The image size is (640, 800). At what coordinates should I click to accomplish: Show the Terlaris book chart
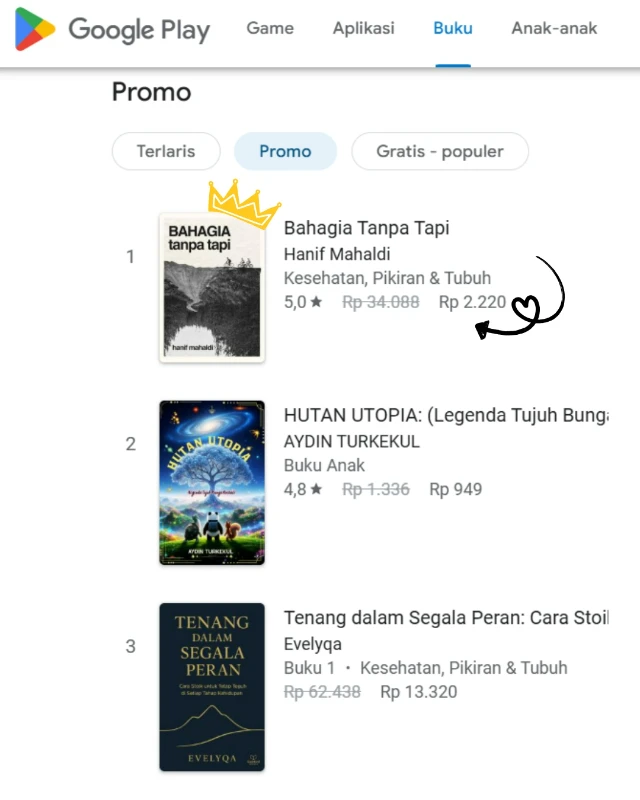click(x=166, y=152)
